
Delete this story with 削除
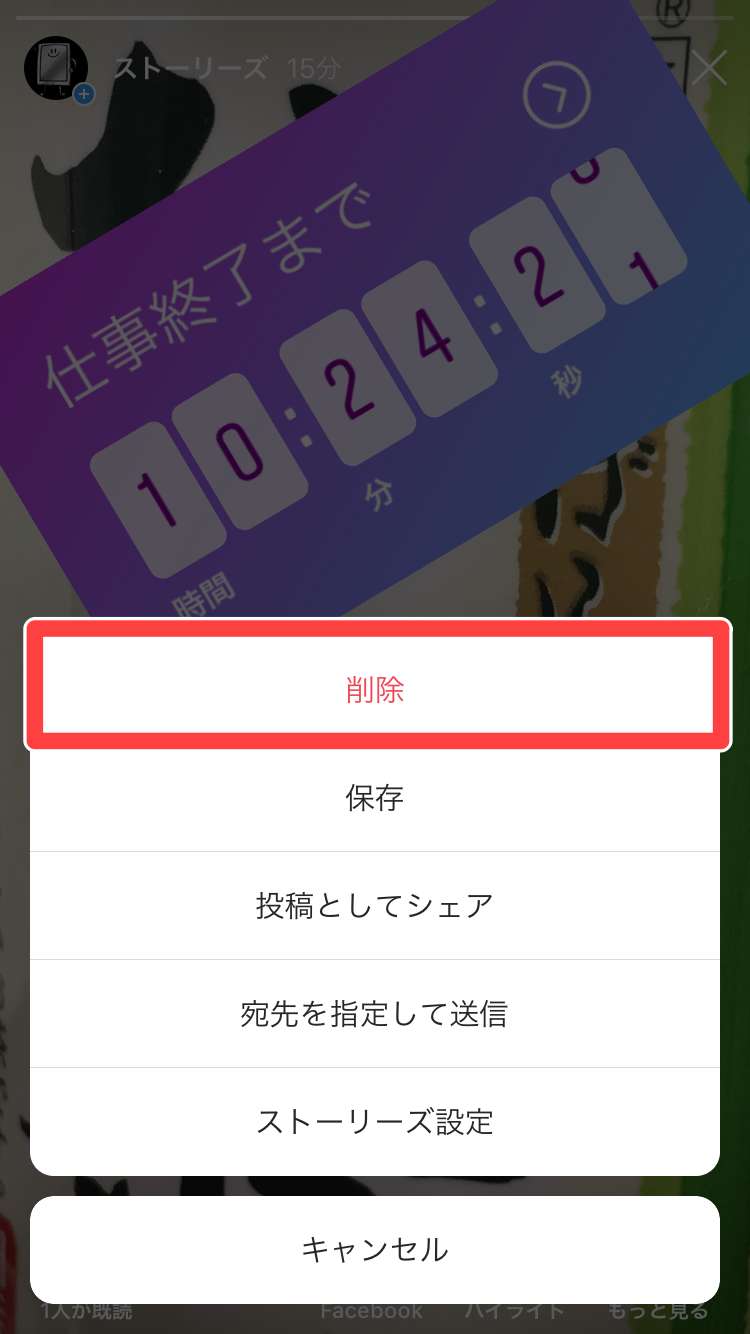click(375, 690)
